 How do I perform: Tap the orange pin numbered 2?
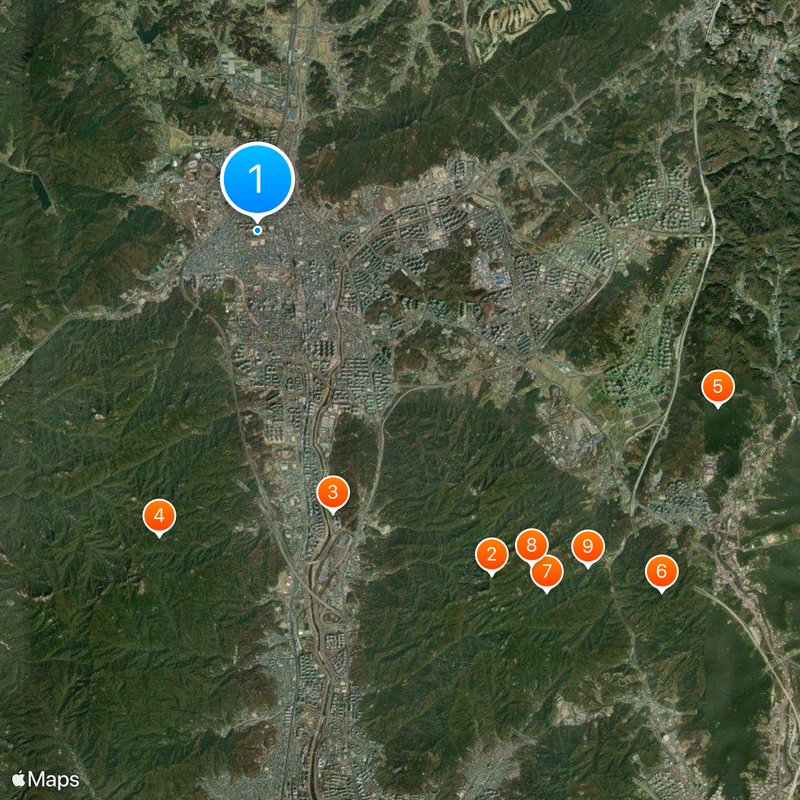coord(491,554)
